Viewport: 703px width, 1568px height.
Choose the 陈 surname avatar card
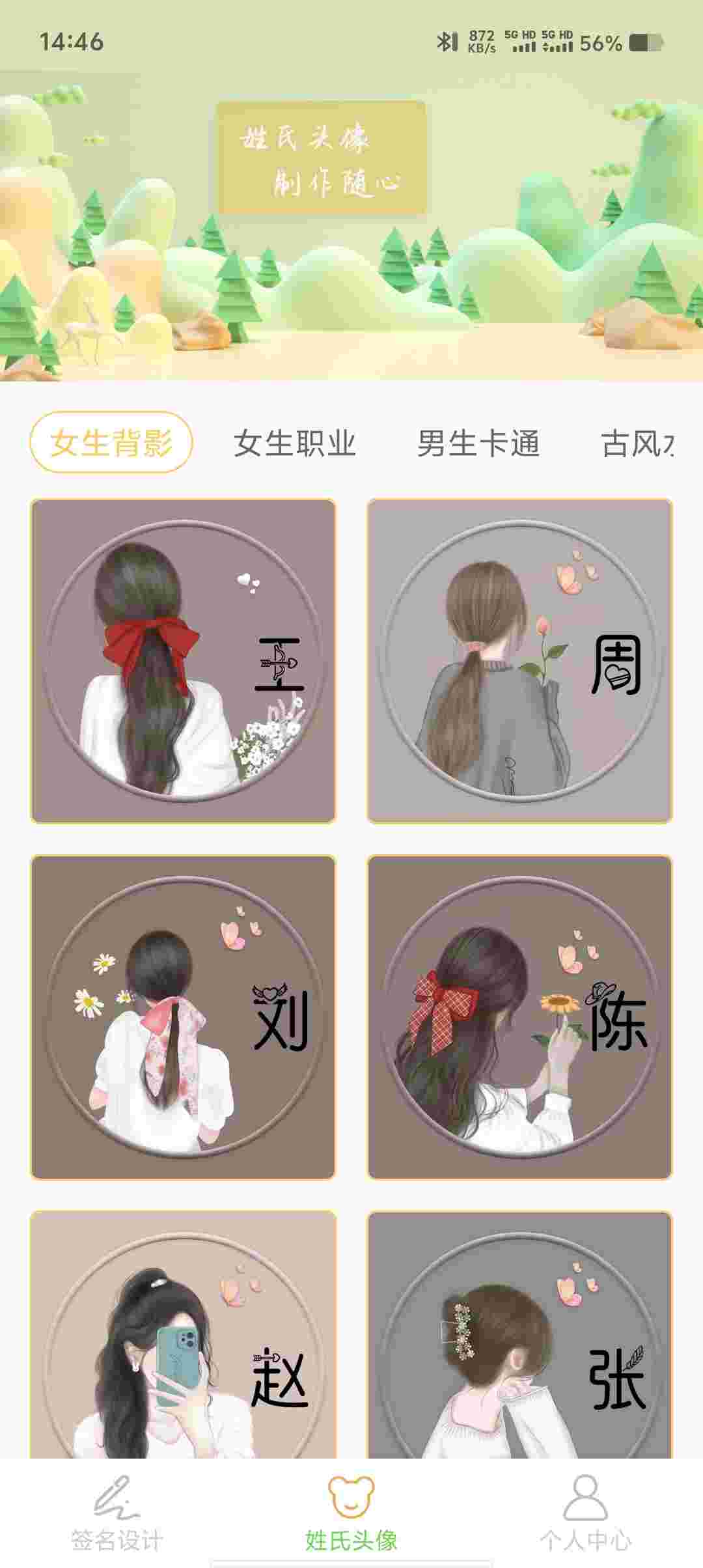(519, 1016)
